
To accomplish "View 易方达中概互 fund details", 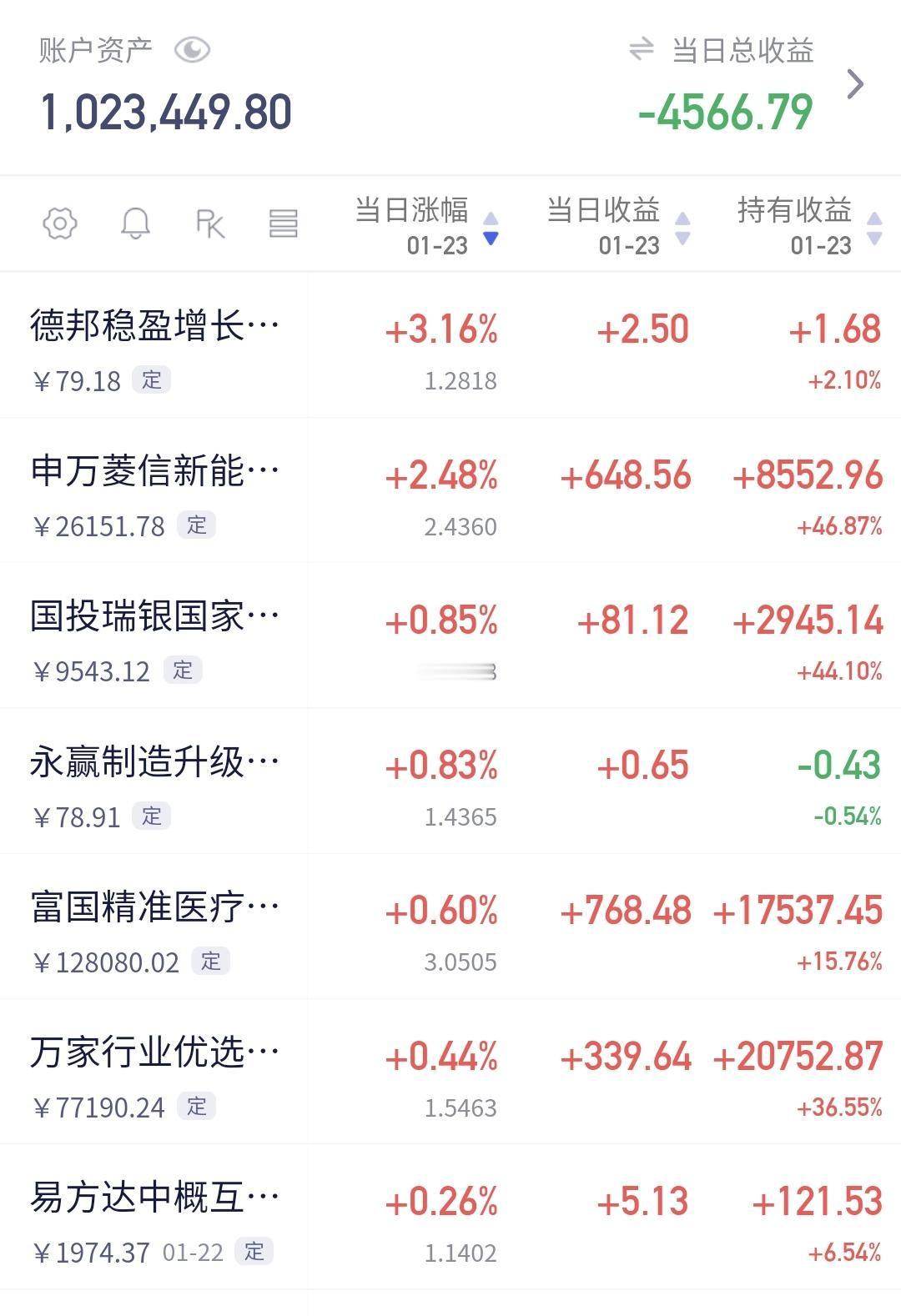I will pos(155,1198).
